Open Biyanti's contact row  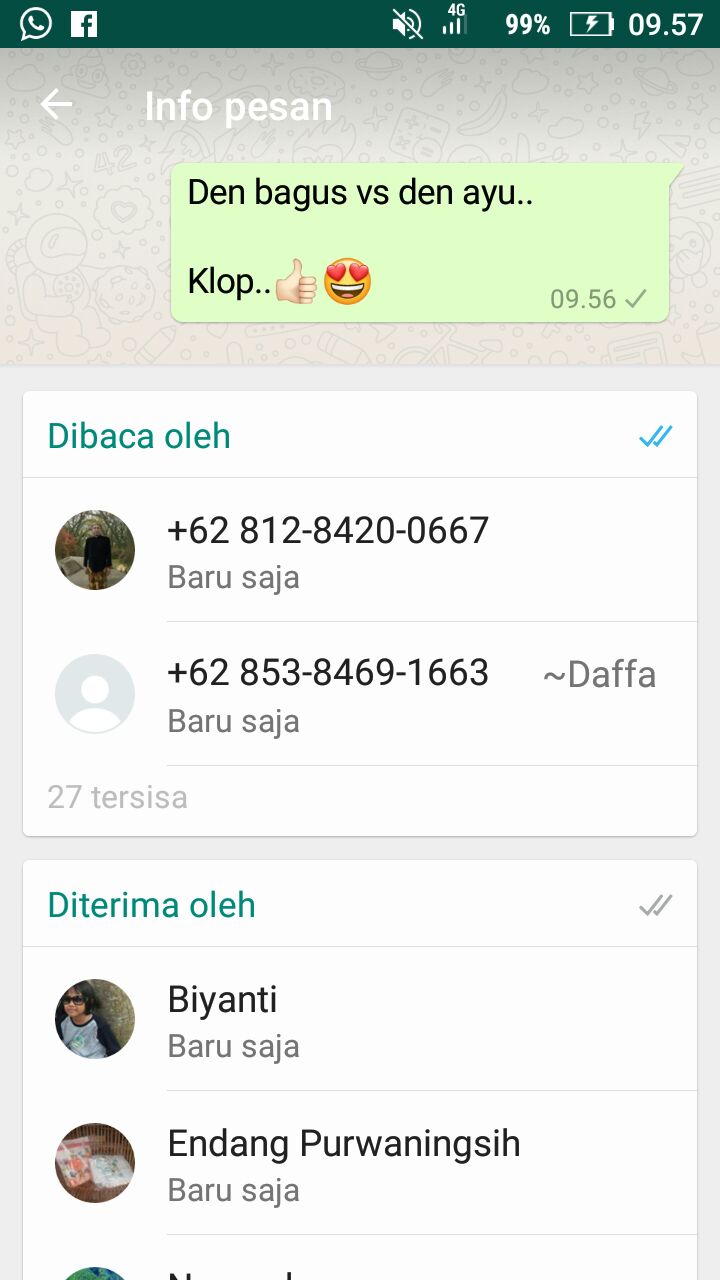click(x=360, y=1019)
